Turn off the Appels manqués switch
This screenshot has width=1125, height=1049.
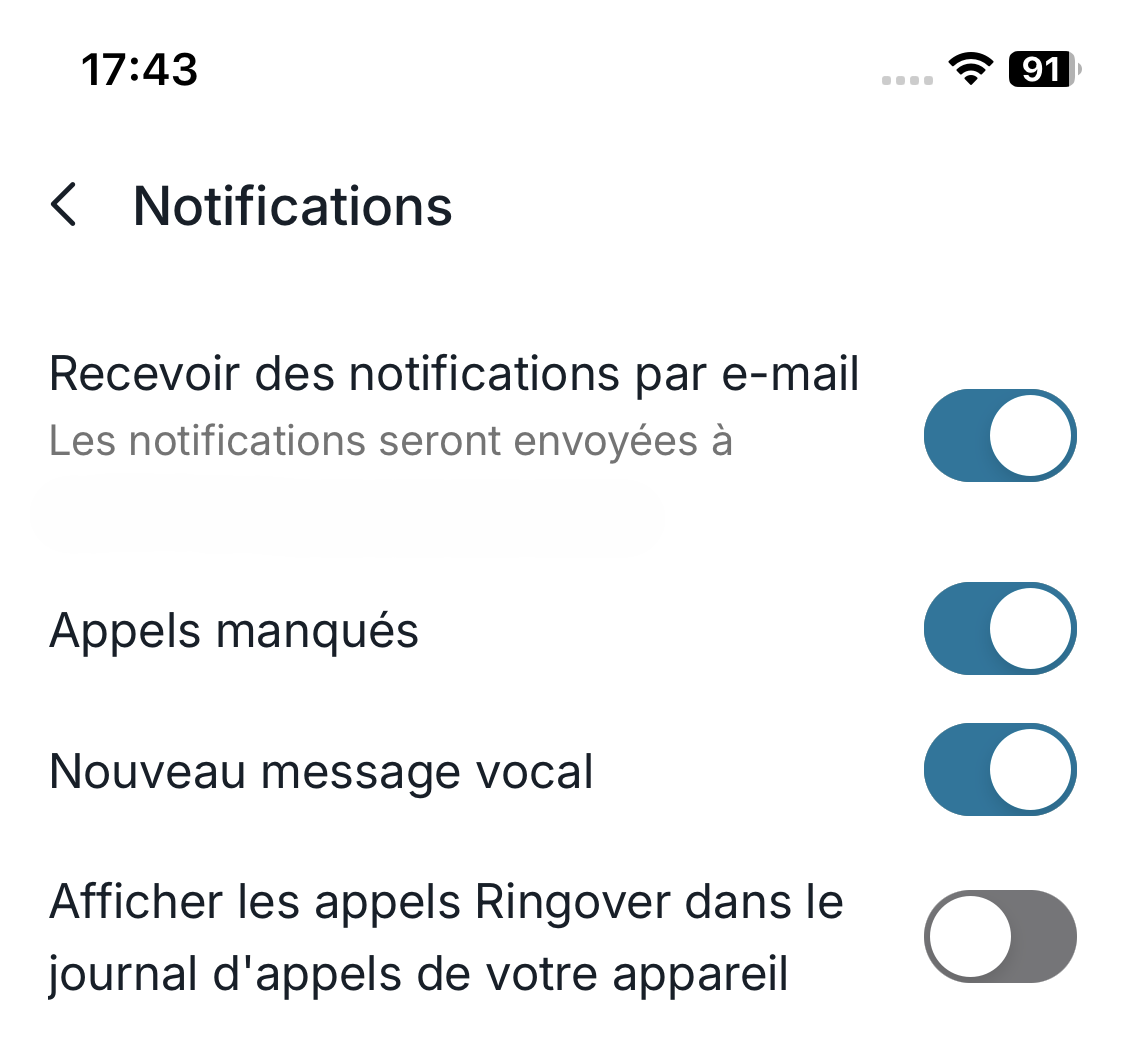999,629
